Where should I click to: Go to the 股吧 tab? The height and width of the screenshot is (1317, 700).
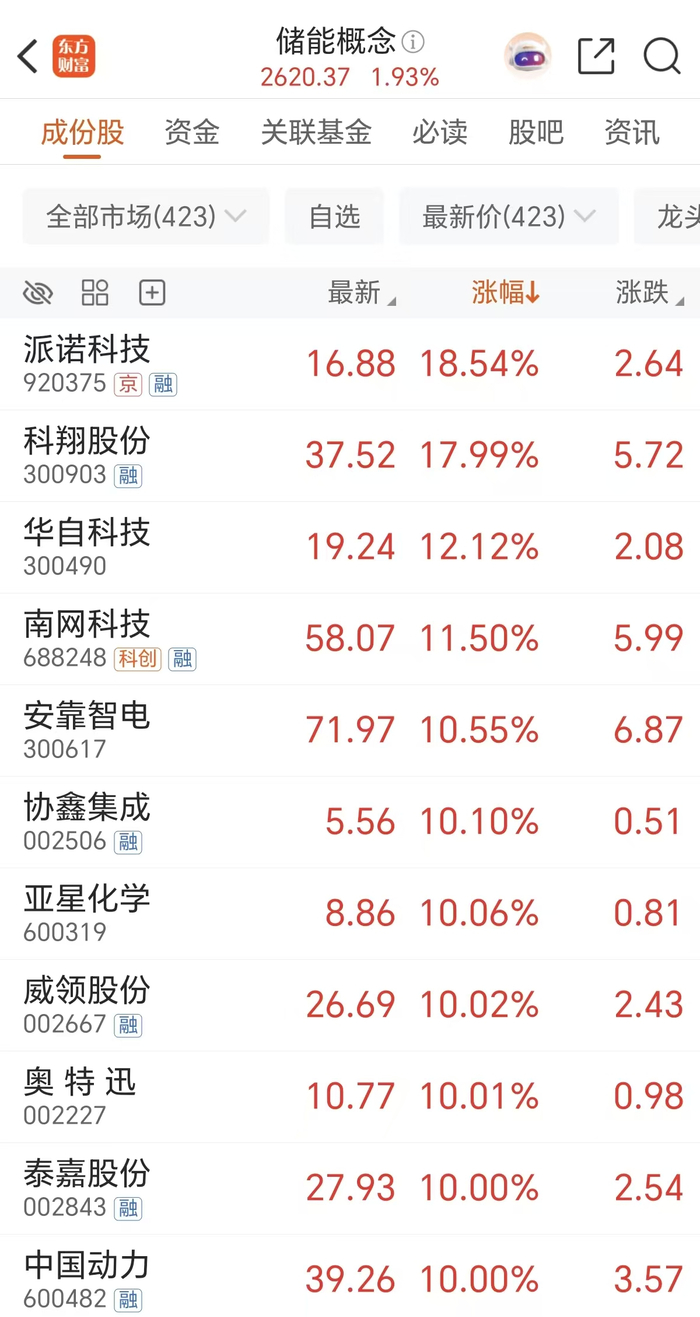(536, 132)
